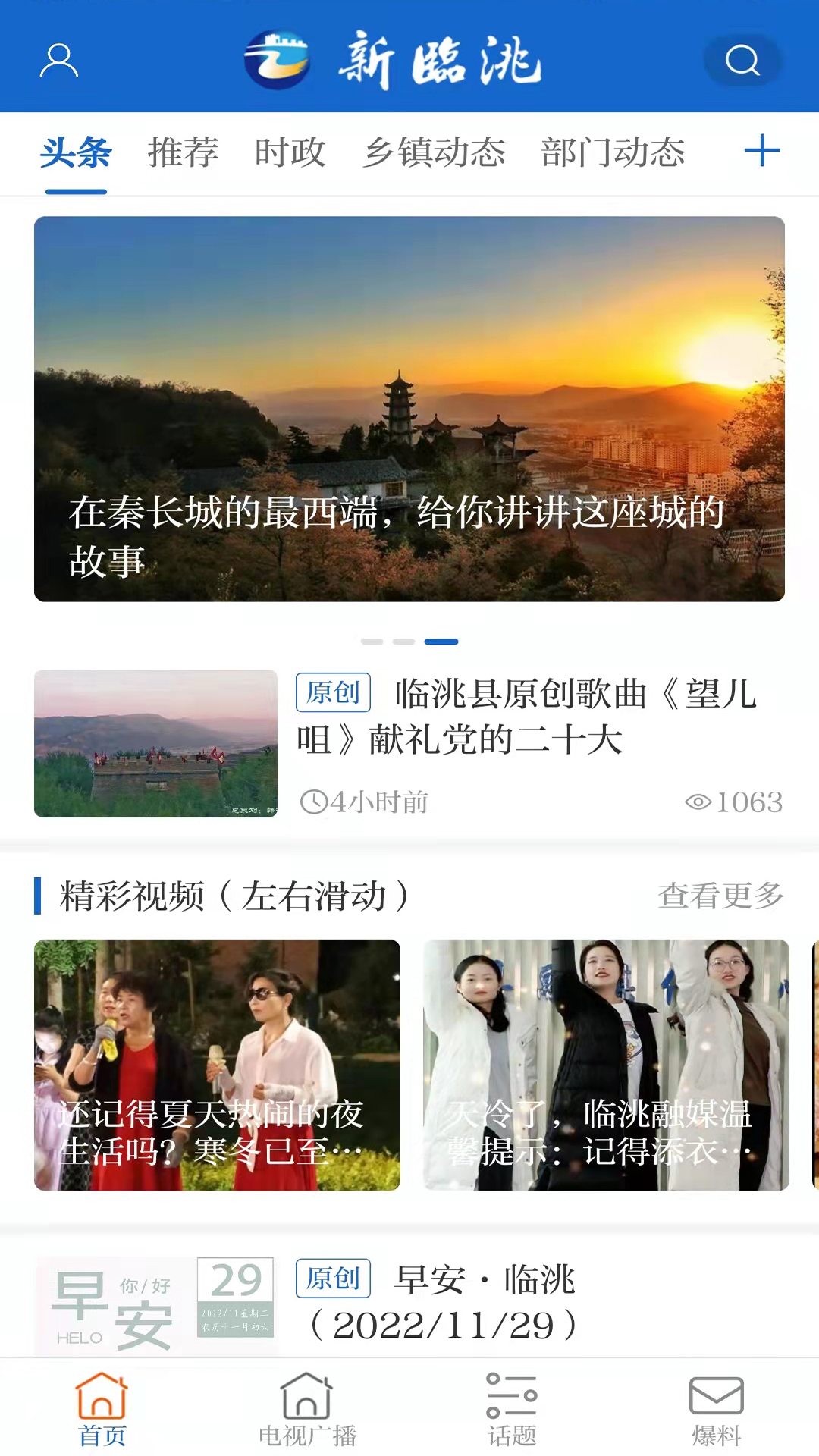Select the second carousel indicator dot
Viewport: 819px width, 1456px height.
click(x=403, y=642)
